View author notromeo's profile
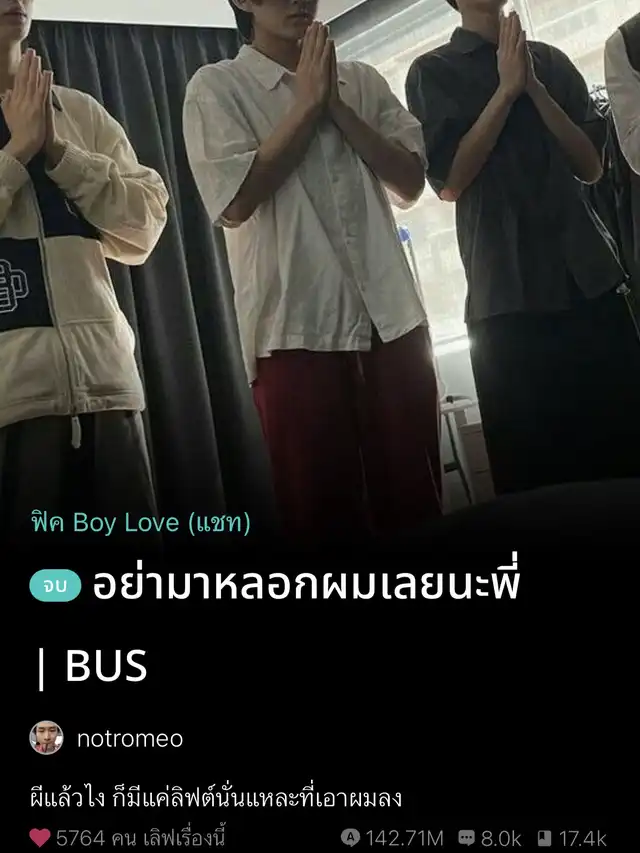This screenshot has height=853, width=640. [129, 739]
